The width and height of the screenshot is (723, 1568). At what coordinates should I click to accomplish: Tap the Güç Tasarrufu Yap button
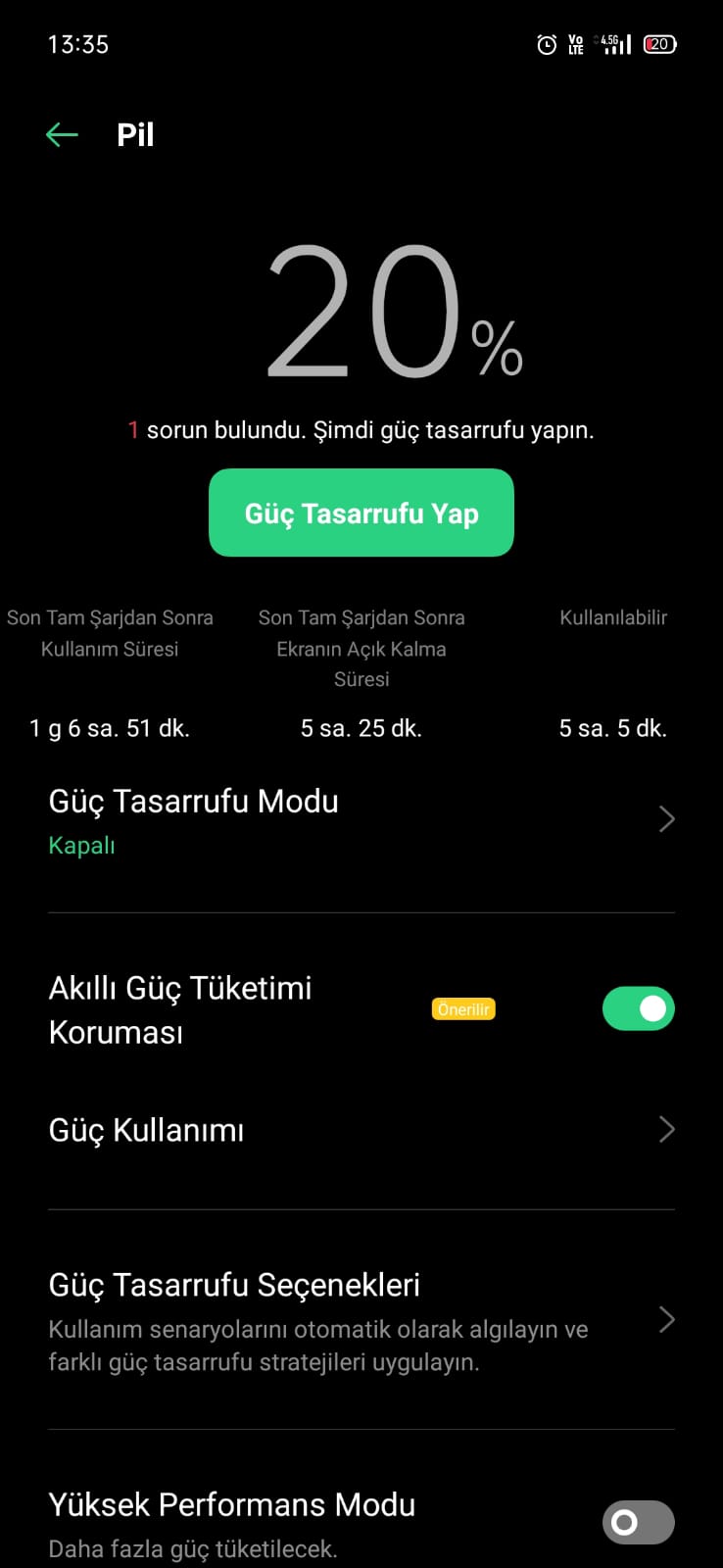[361, 513]
